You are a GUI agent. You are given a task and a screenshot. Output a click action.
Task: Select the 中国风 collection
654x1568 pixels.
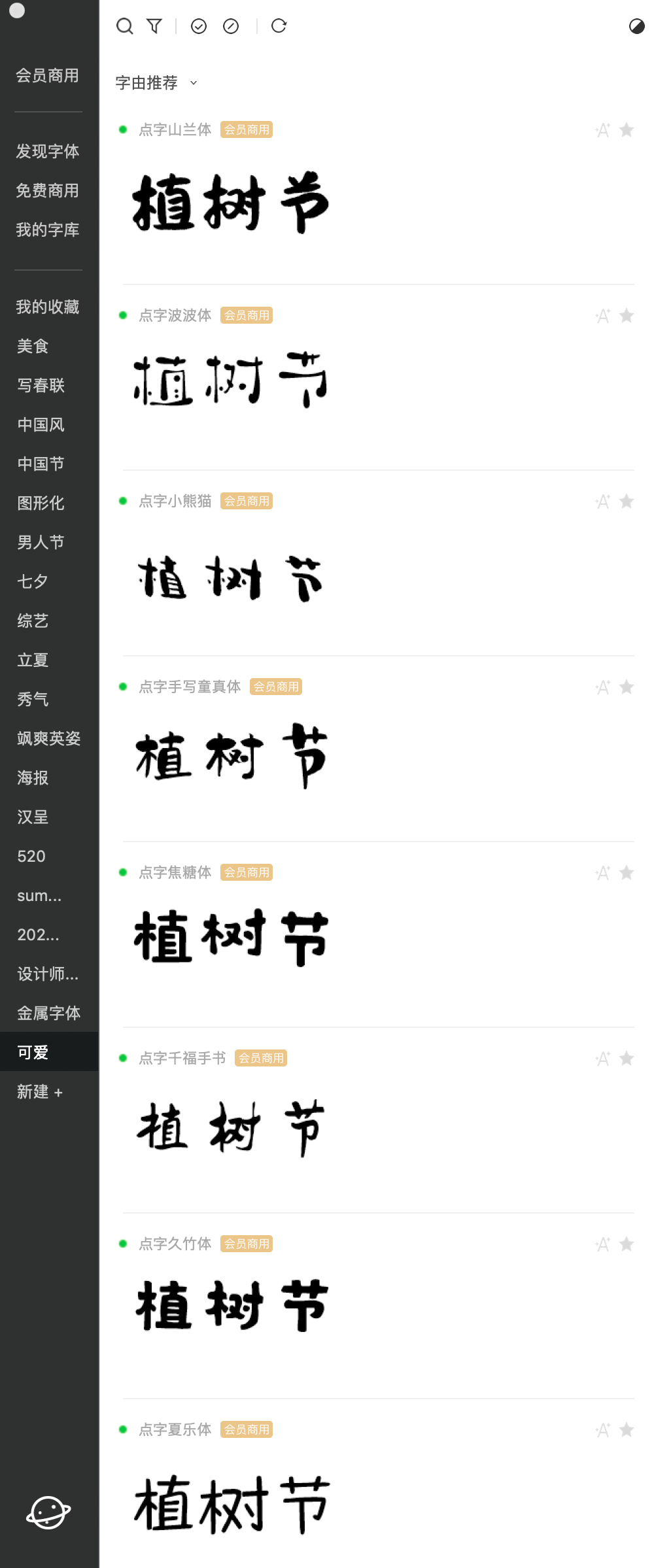tap(41, 425)
